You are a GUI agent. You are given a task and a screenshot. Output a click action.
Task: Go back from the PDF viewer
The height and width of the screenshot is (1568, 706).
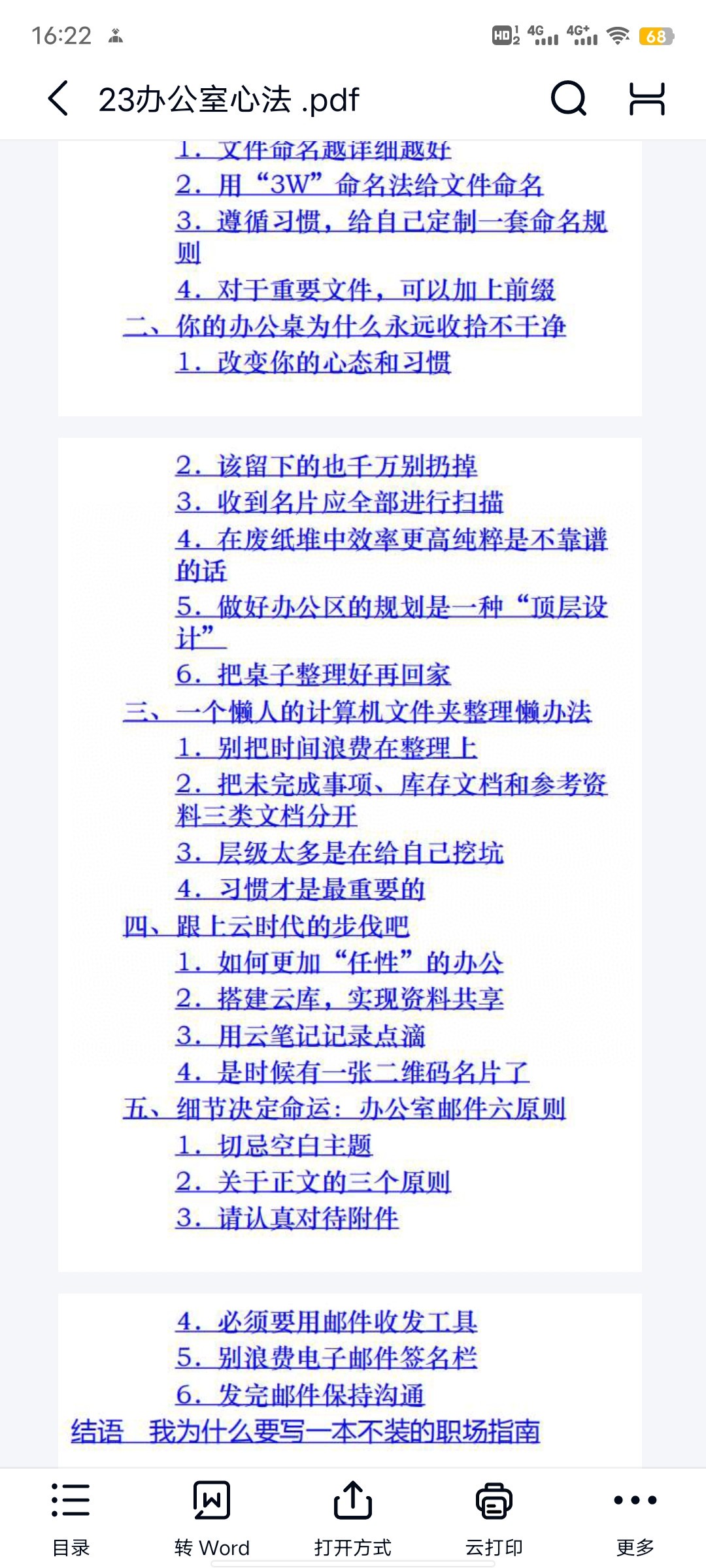pos(58,99)
